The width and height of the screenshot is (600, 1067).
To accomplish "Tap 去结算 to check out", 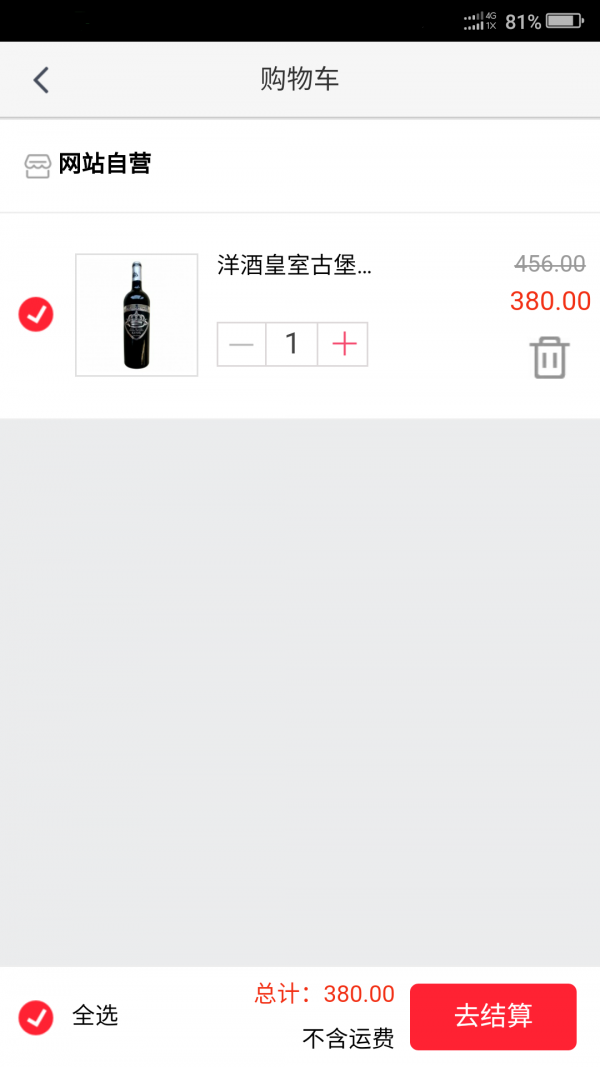I will (x=493, y=1016).
